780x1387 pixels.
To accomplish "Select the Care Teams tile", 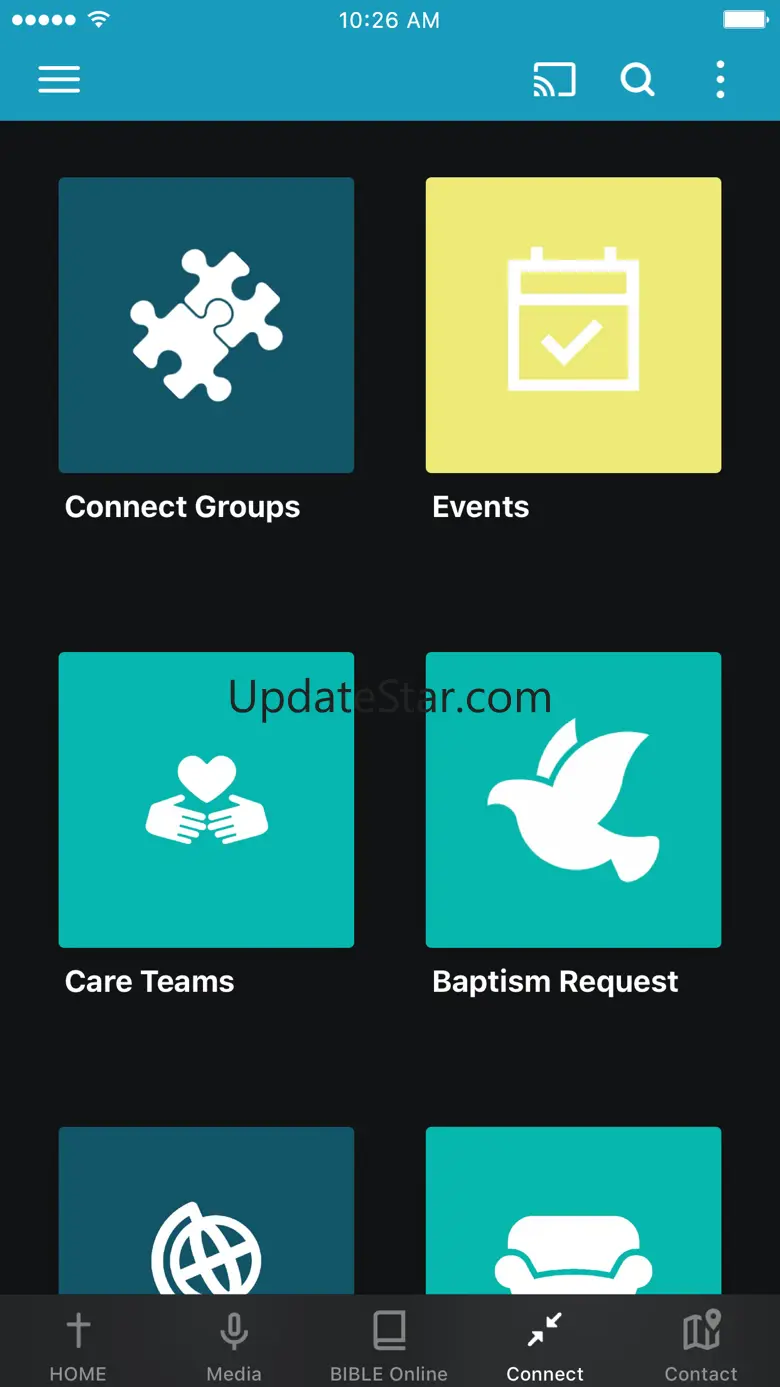I will coord(206,799).
